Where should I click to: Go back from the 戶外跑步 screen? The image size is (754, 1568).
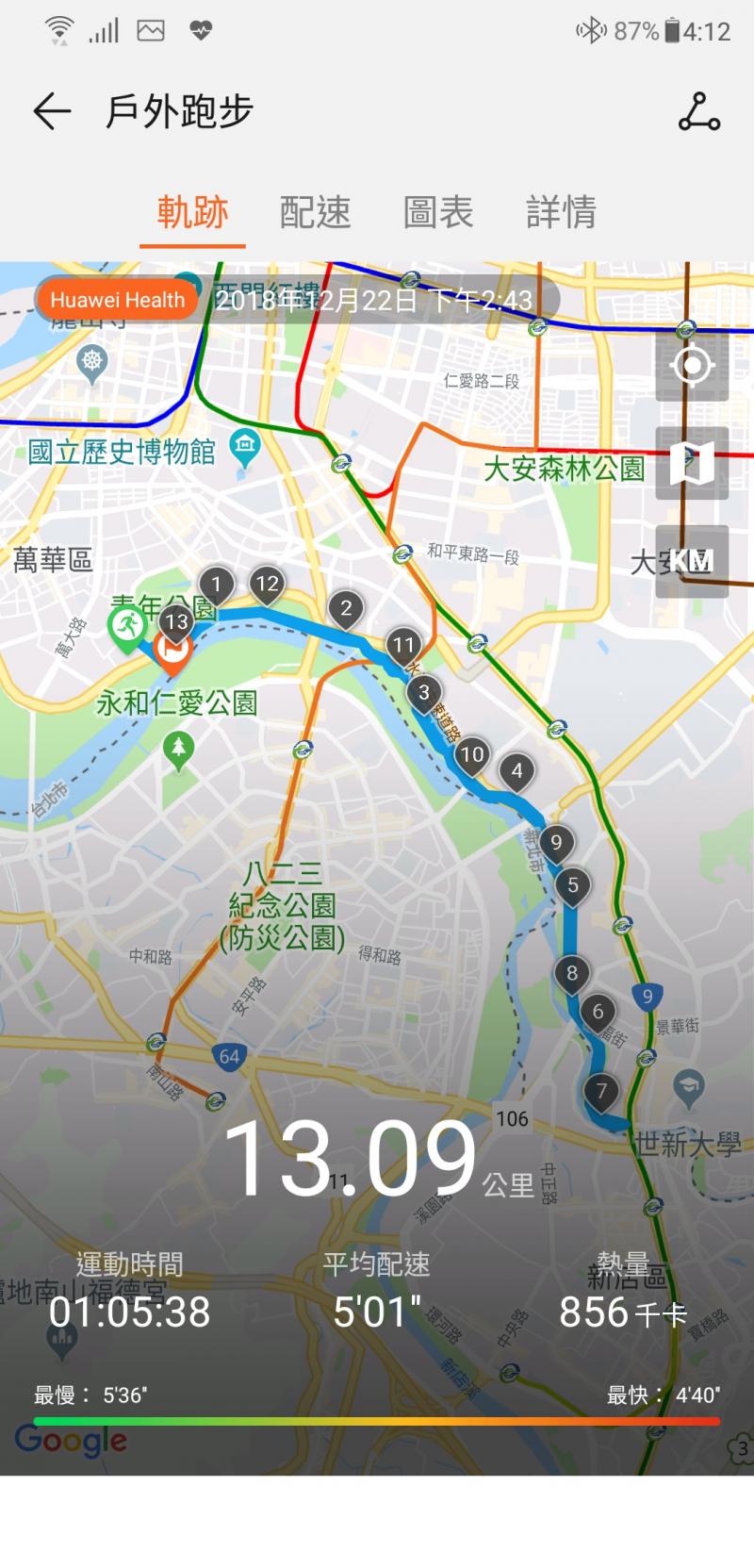(x=52, y=111)
